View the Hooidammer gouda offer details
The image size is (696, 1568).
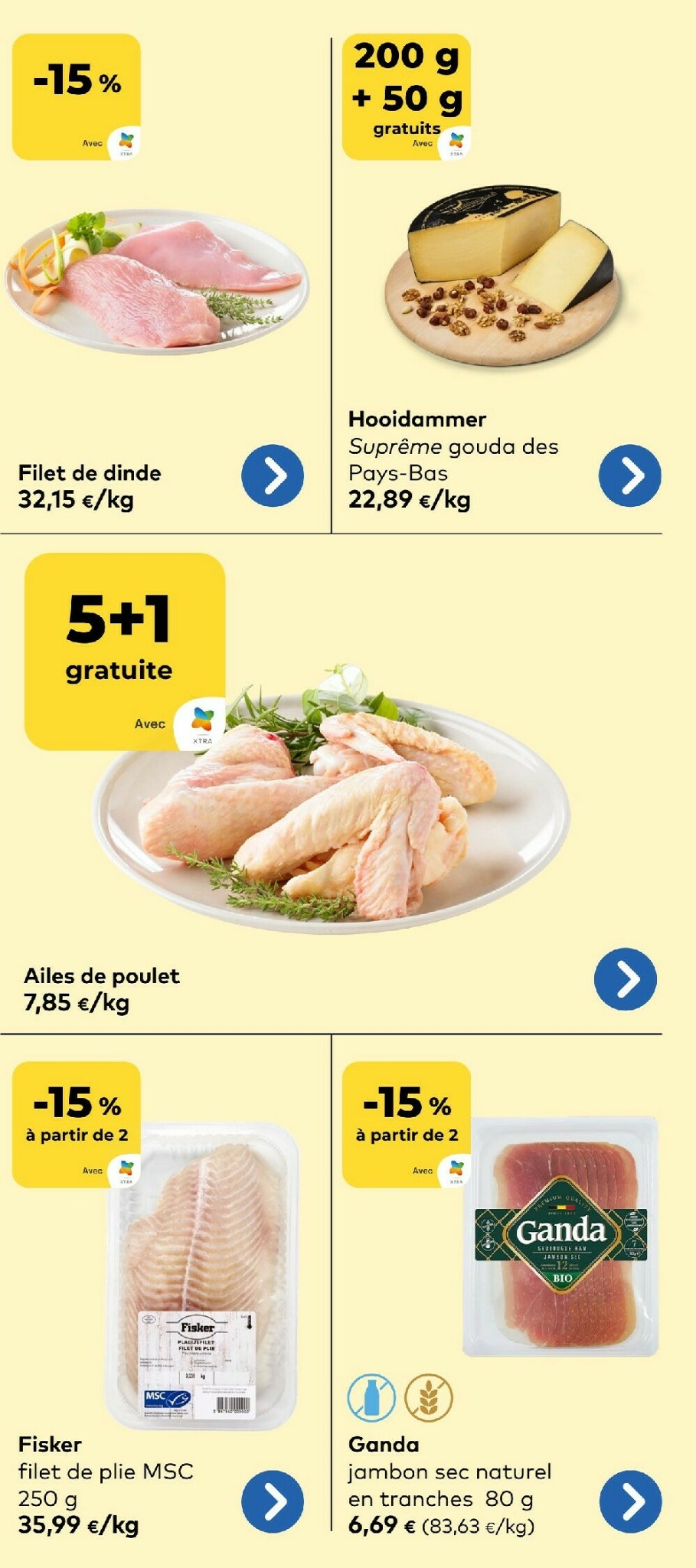coord(630,475)
